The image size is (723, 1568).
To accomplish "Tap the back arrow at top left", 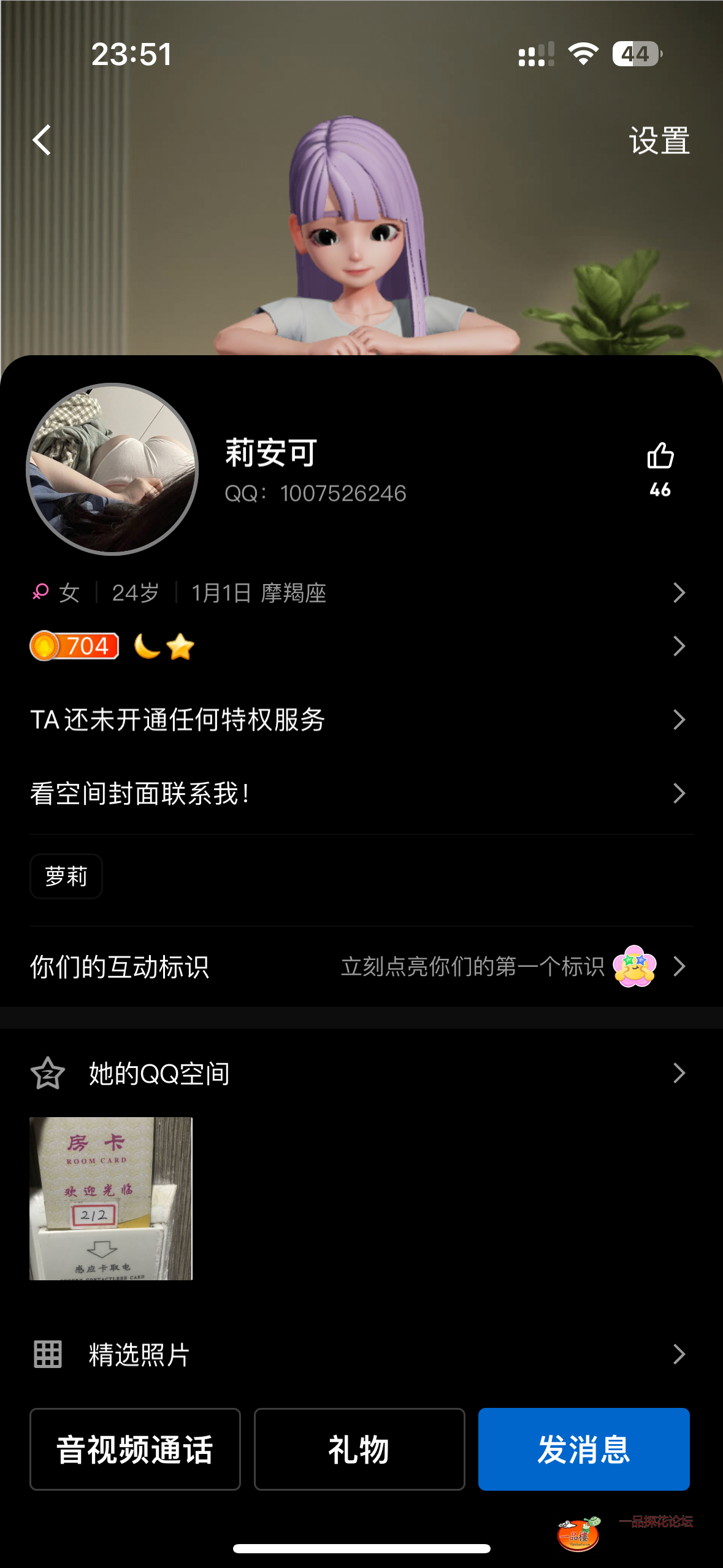I will pyautogui.click(x=41, y=140).
